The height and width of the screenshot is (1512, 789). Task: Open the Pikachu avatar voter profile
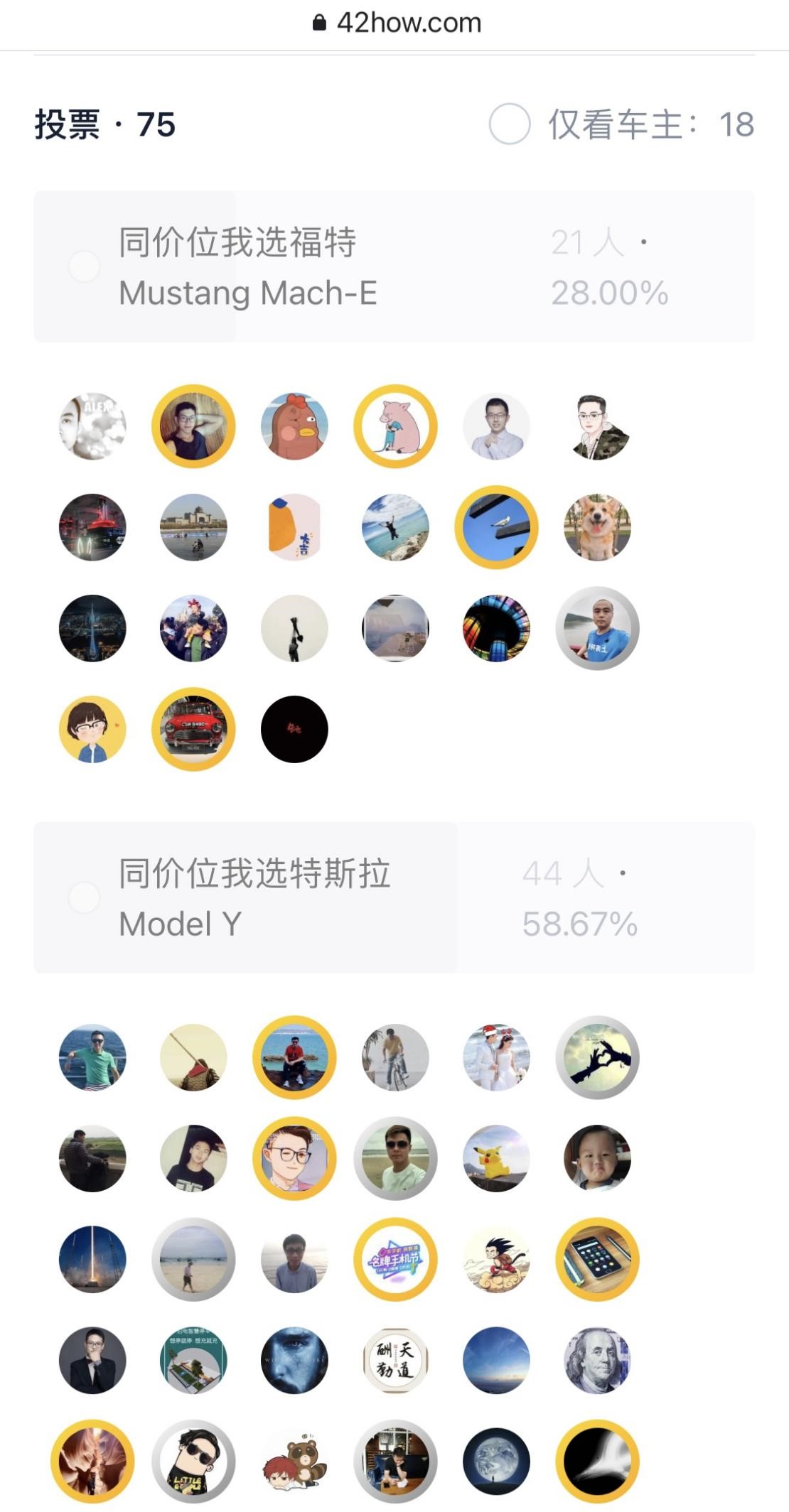[x=496, y=1158]
